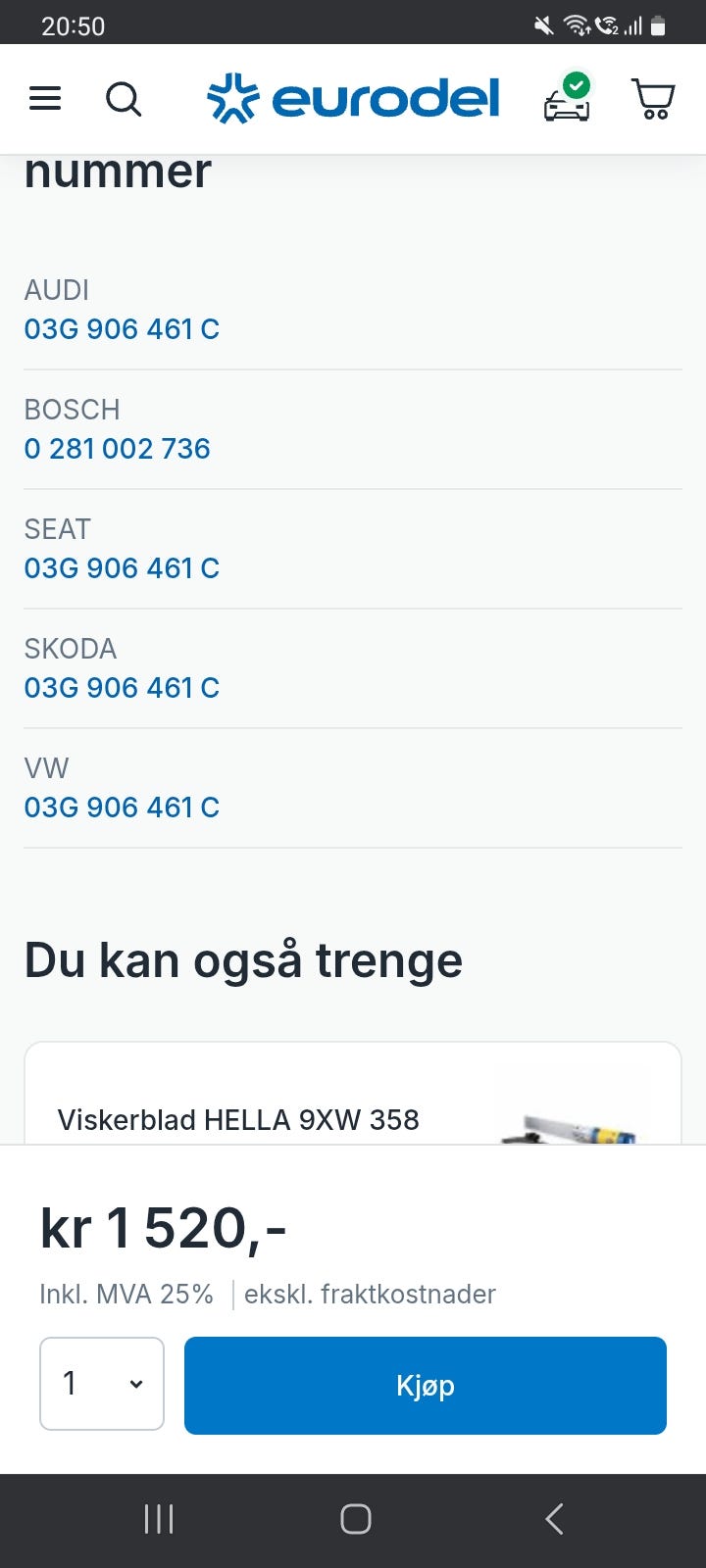The image size is (706, 1568).
Task: Click the eurodel logo
Action: [353, 98]
